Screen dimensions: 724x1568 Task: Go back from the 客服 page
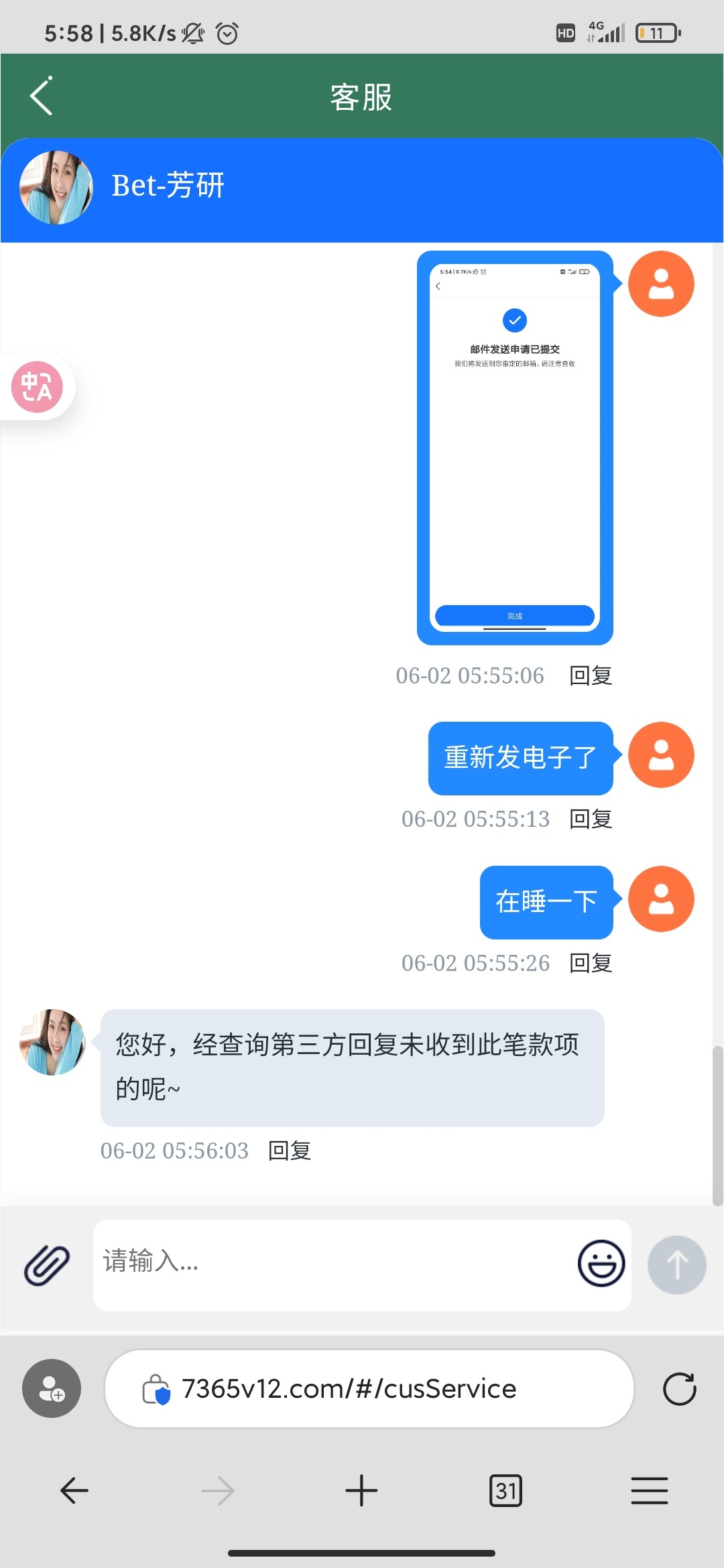coord(42,96)
